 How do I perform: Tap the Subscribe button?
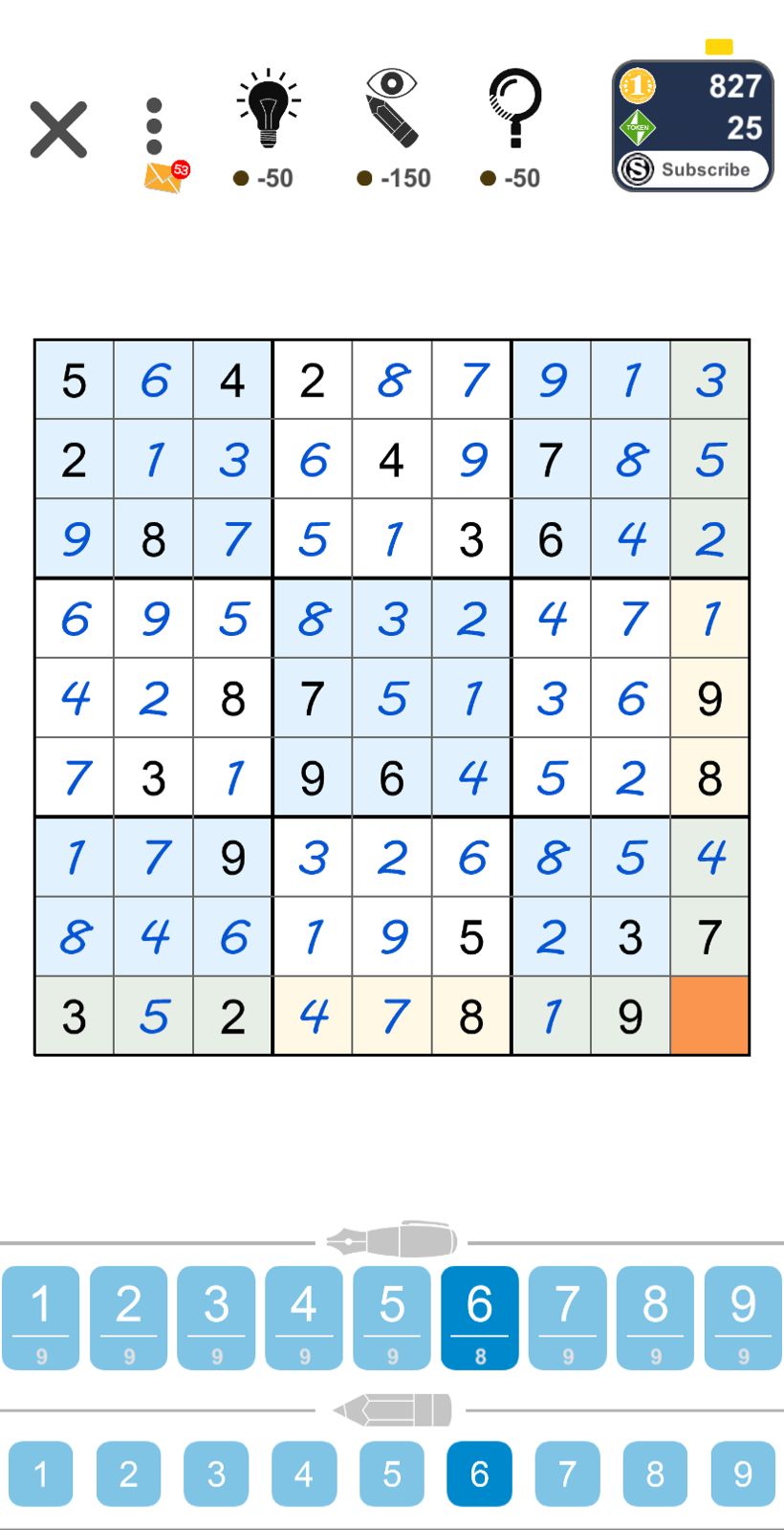pos(692,169)
